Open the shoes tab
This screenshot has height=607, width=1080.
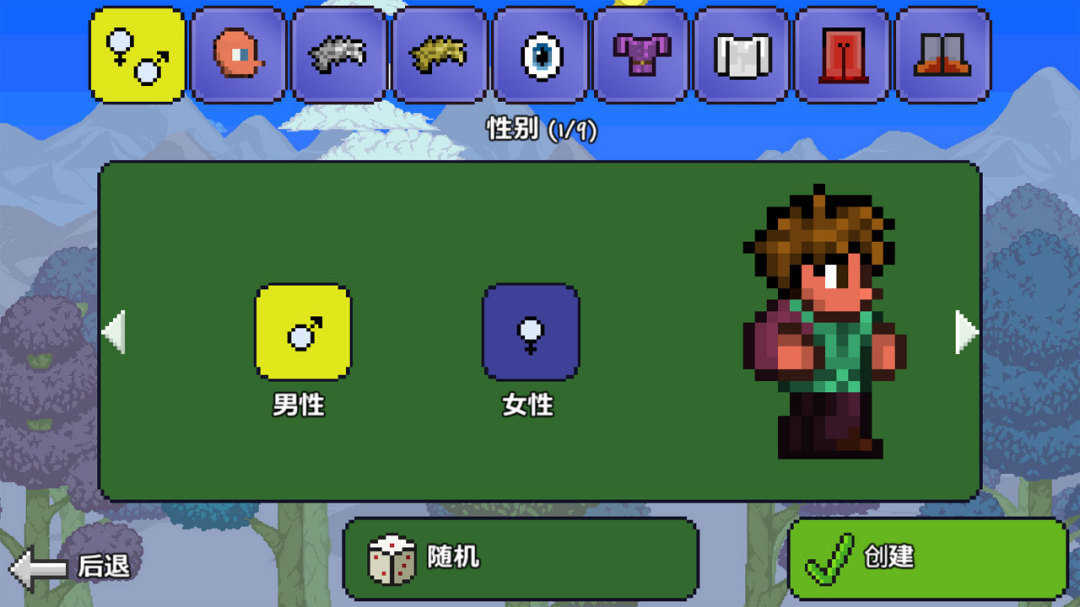tap(943, 55)
